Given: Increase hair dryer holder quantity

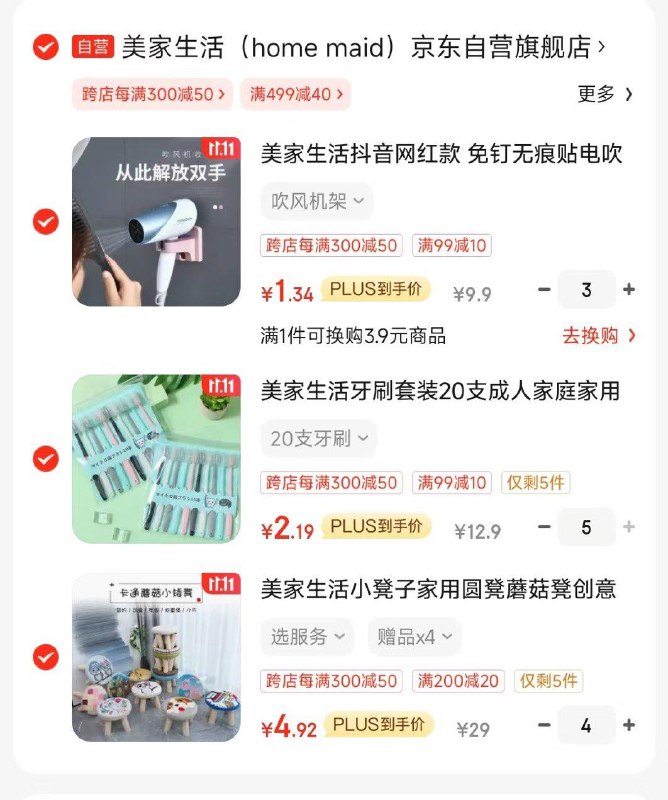Looking at the screenshot, I should point(629,290).
